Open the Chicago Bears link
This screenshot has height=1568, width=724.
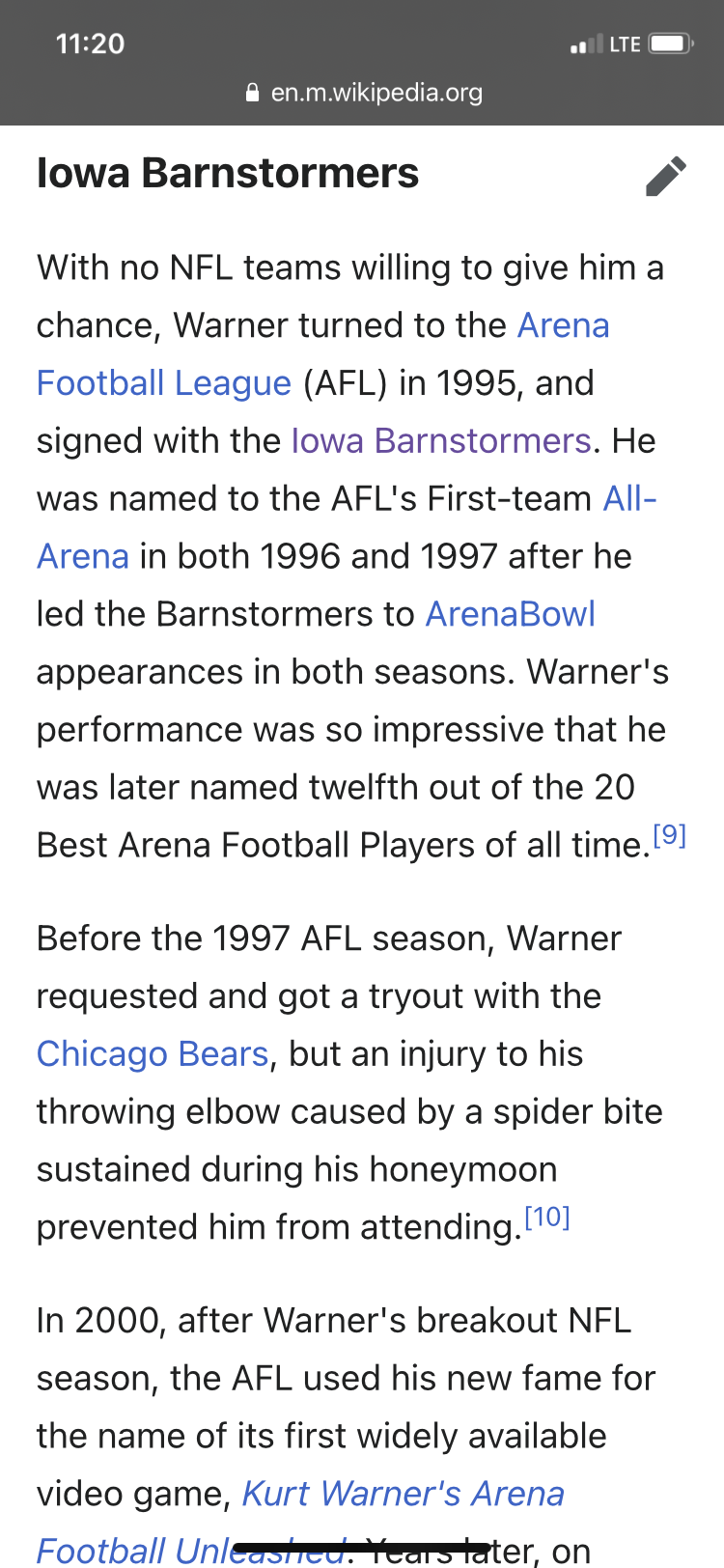(x=153, y=1053)
